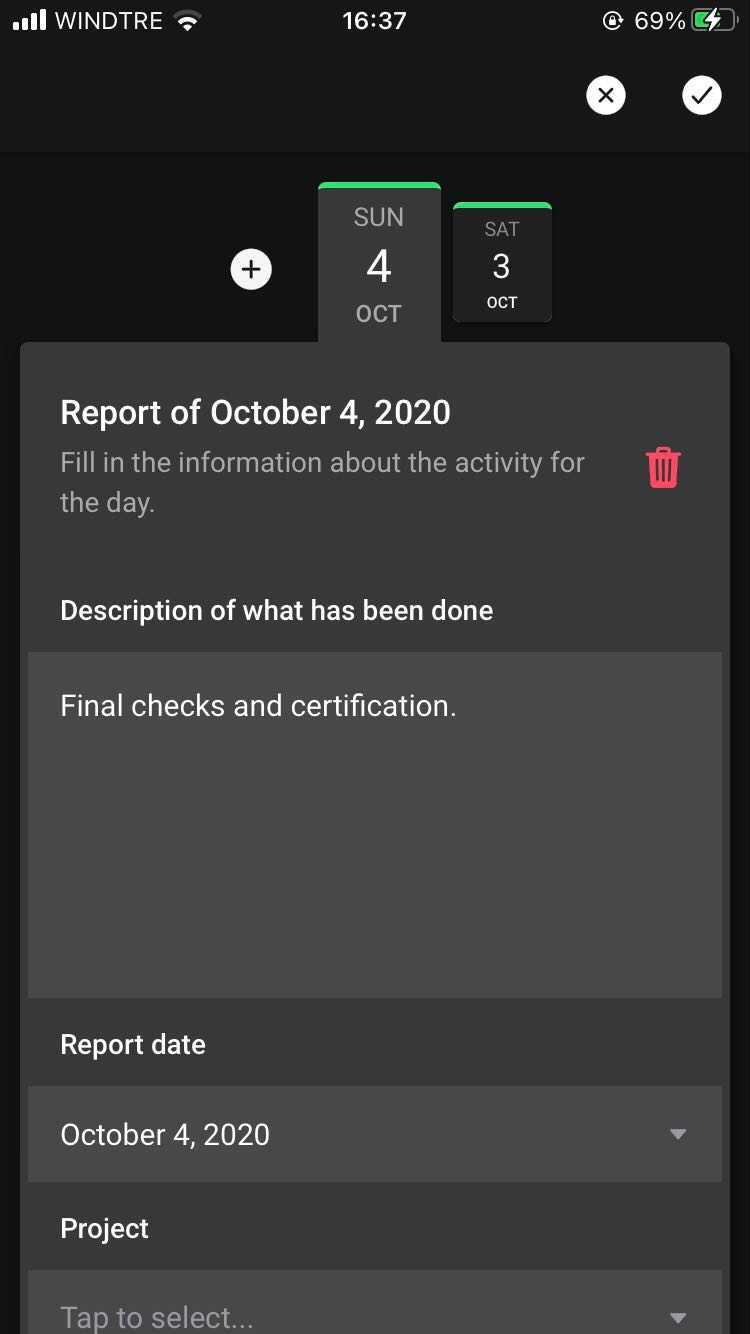Delete the October 4 report

tap(663, 467)
